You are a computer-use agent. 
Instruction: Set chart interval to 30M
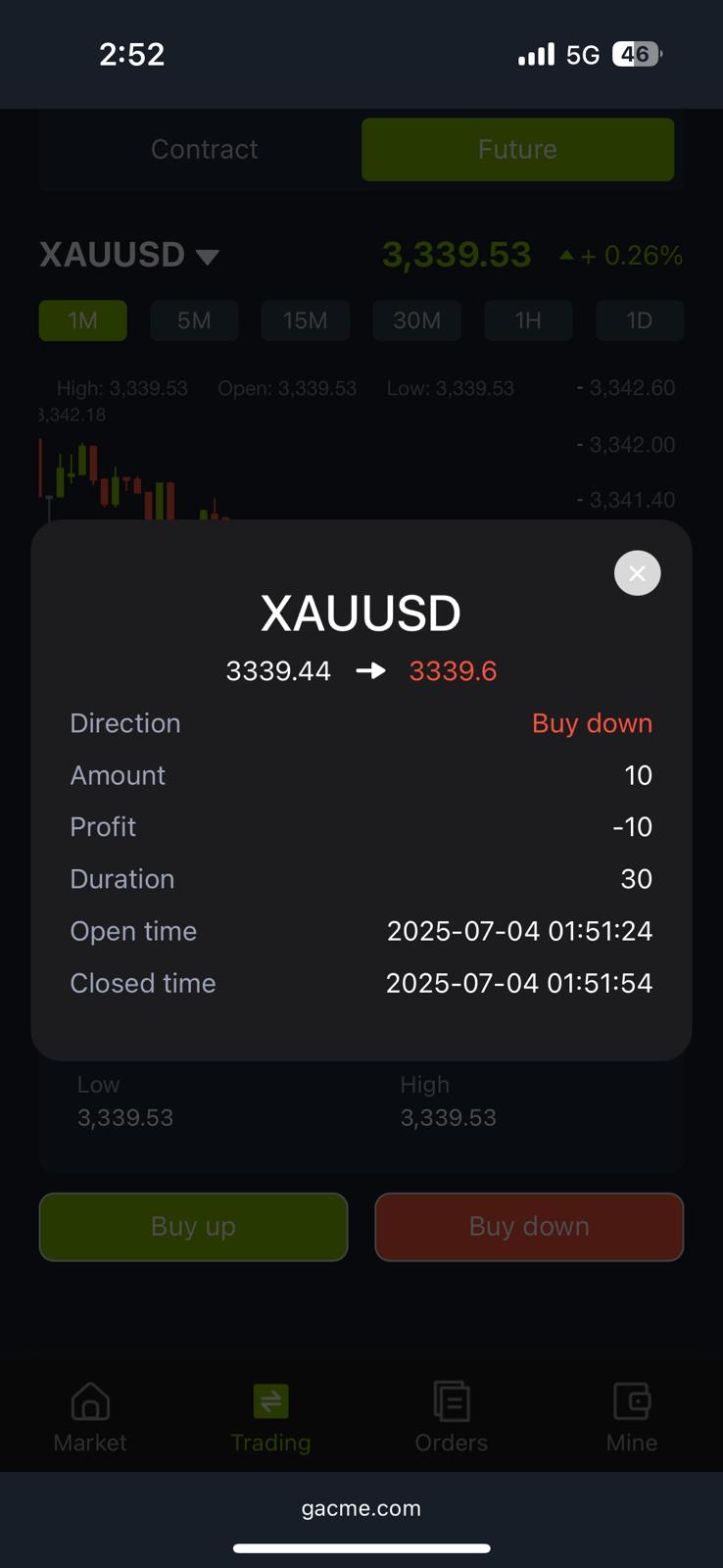point(416,320)
